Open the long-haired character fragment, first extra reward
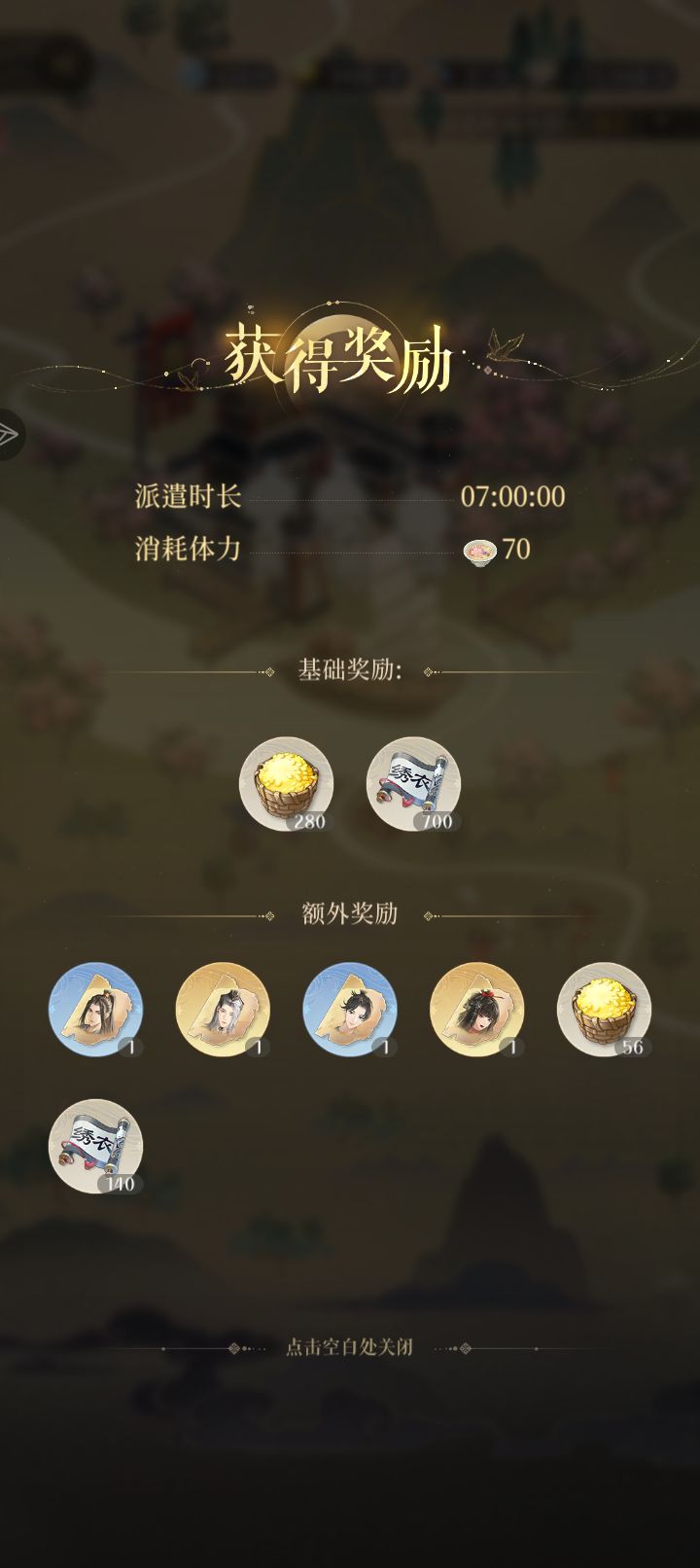Screen dimensions: 700x1568 (95, 1009)
